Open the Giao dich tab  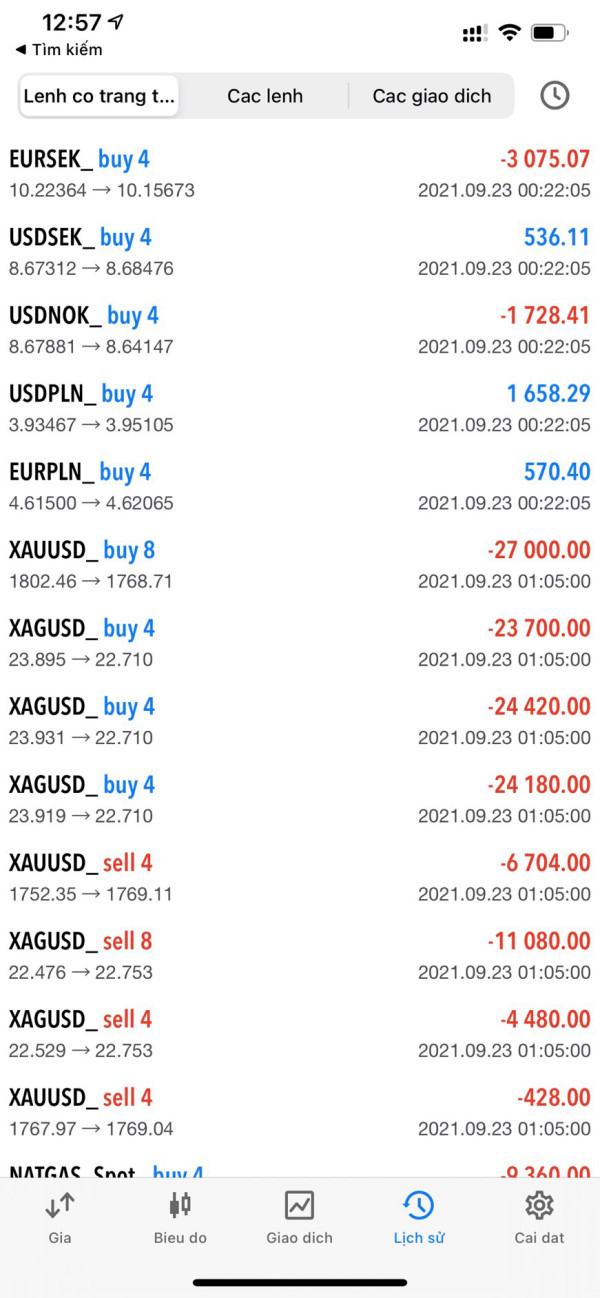point(299,1217)
